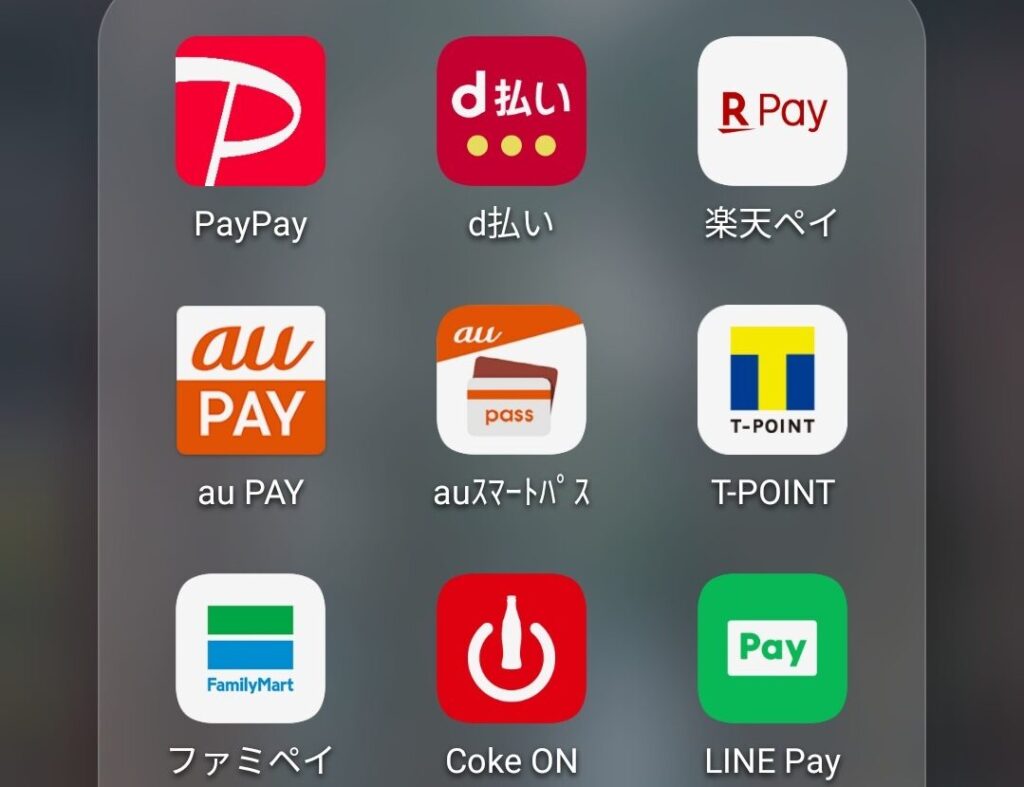
Task: Open the T-POINT app
Action: [772, 380]
